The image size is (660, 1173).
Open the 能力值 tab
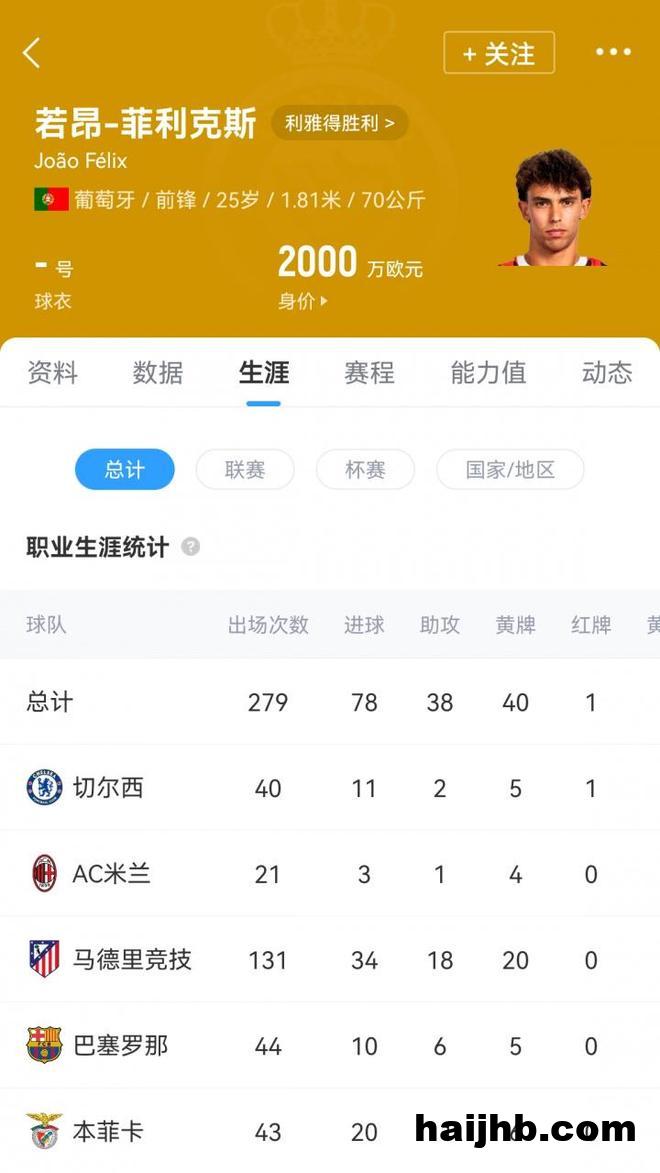click(488, 373)
